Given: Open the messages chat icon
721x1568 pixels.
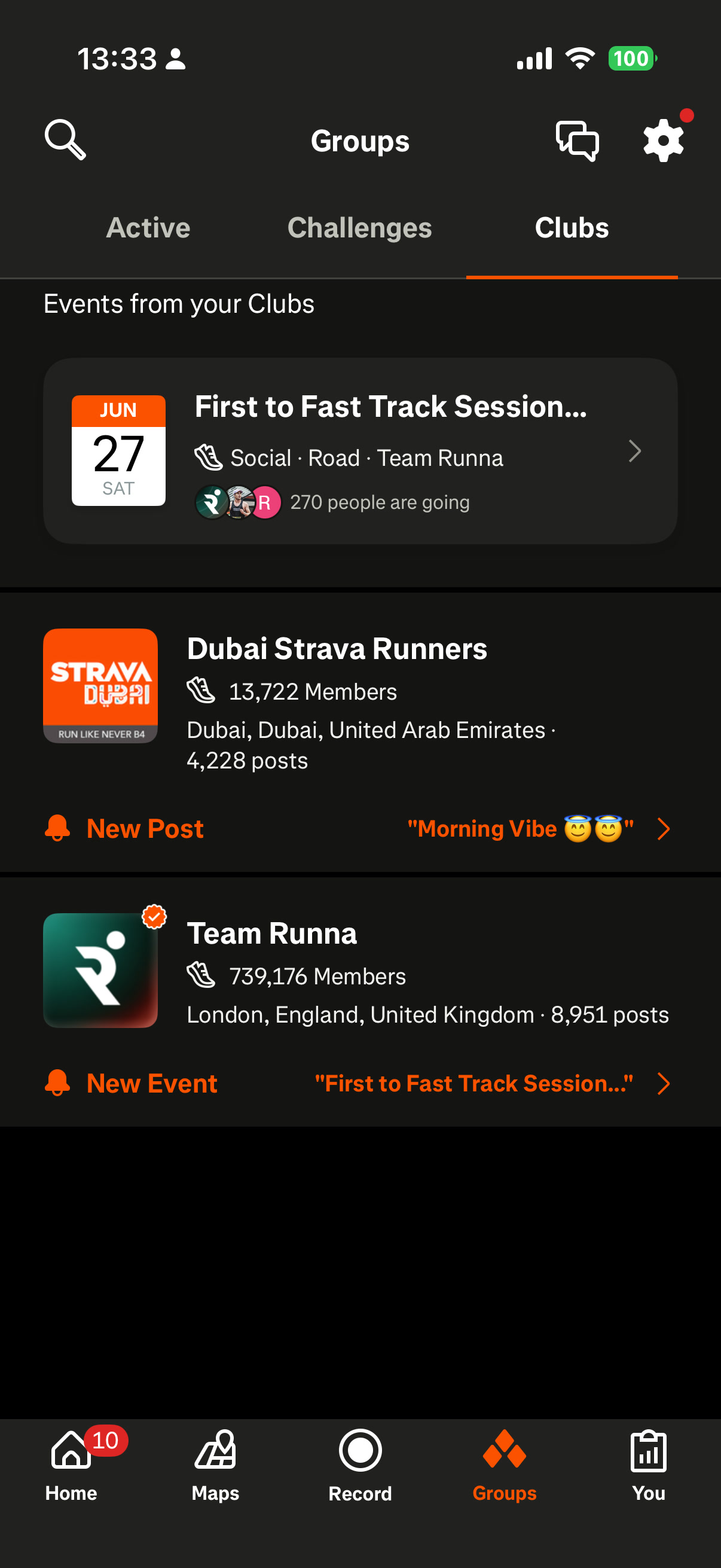Looking at the screenshot, I should click(577, 141).
